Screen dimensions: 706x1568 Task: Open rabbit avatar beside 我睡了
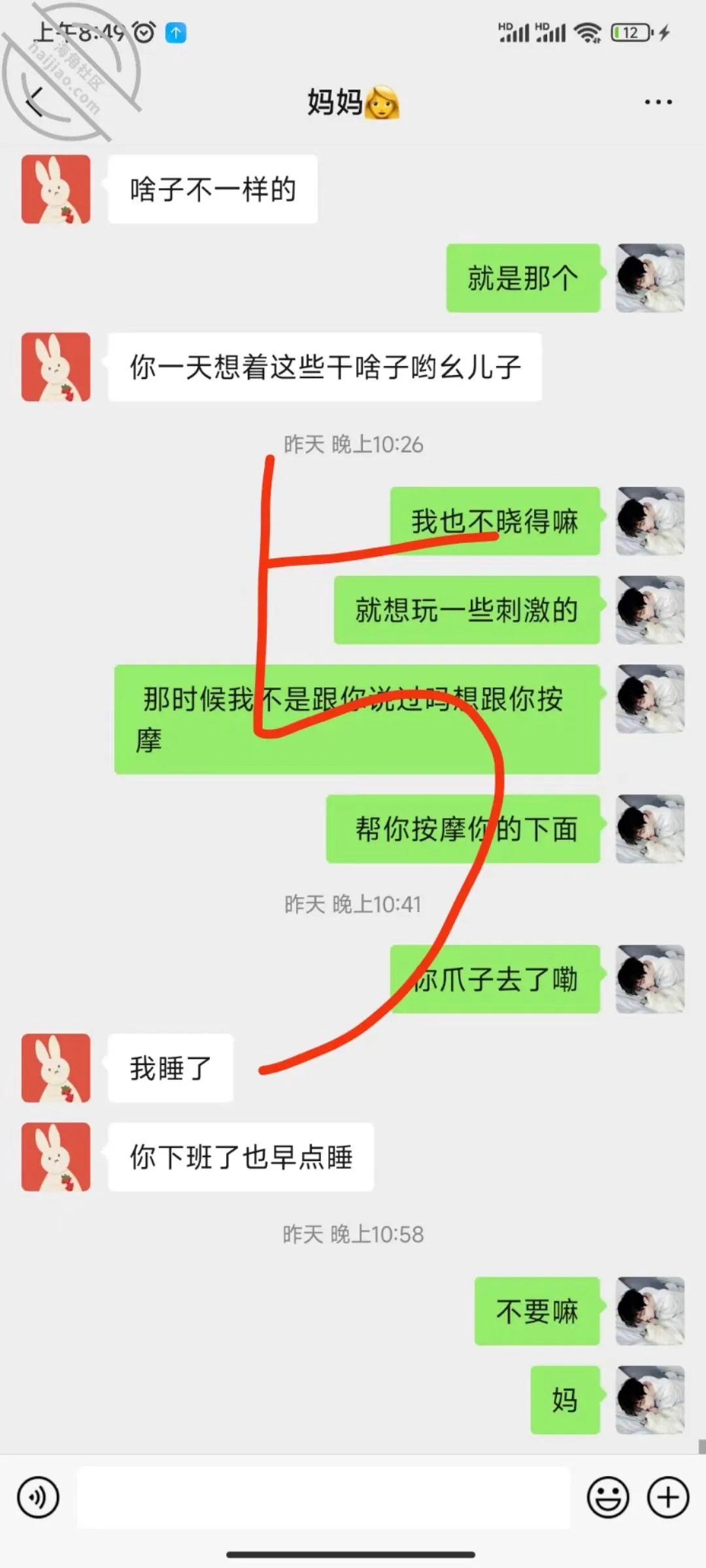click(56, 1068)
